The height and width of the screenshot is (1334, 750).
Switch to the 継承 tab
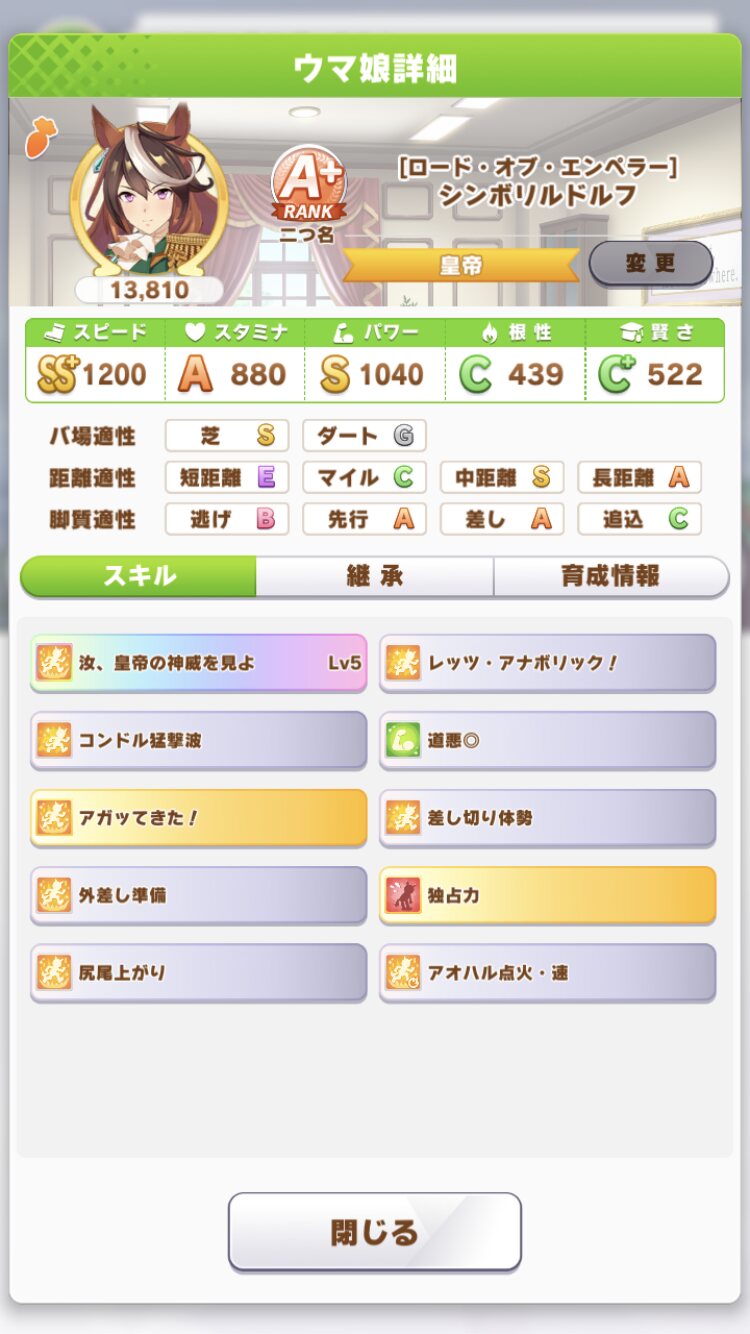point(374,576)
